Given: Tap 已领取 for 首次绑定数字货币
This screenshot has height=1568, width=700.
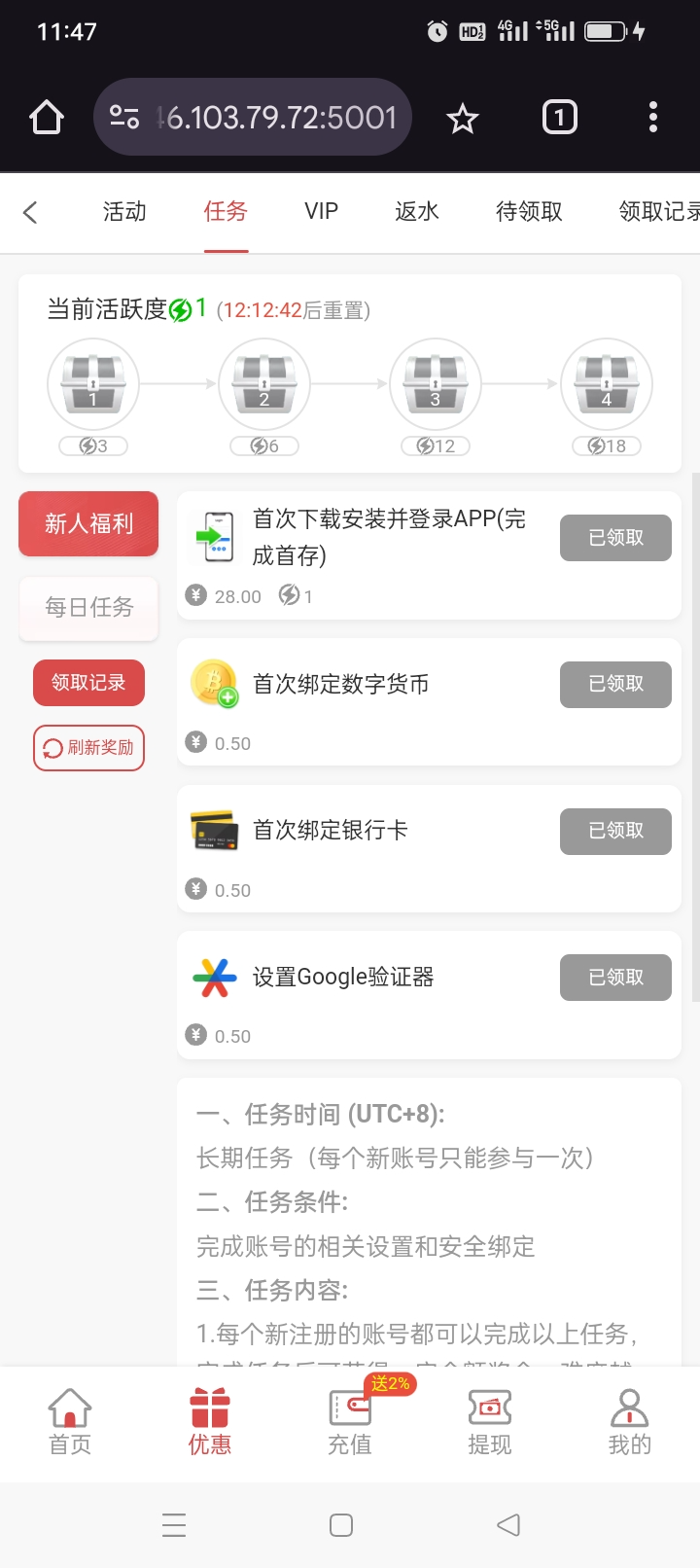Looking at the screenshot, I should click(615, 685).
